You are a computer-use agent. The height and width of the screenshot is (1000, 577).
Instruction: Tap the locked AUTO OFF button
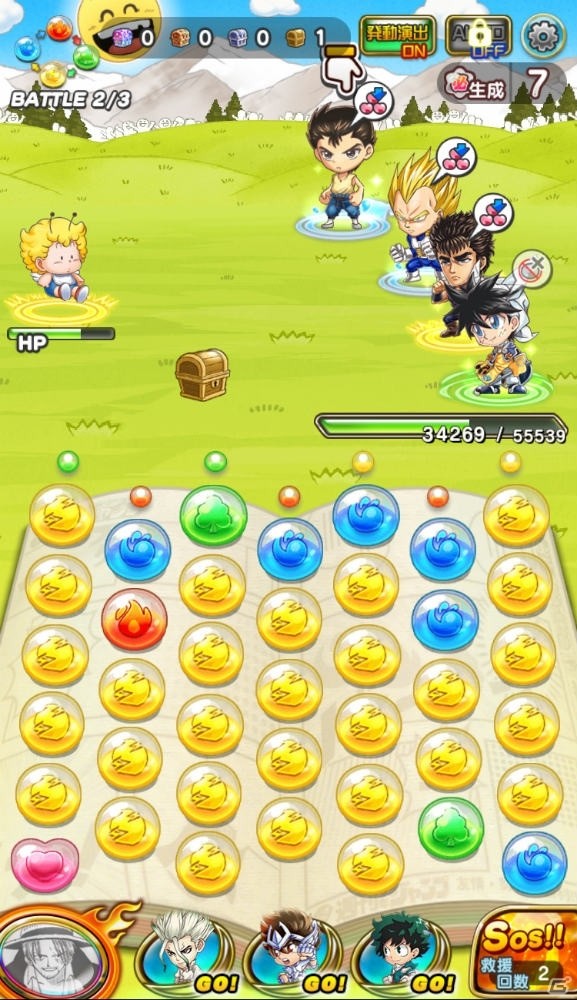pyautogui.click(x=478, y=36)
